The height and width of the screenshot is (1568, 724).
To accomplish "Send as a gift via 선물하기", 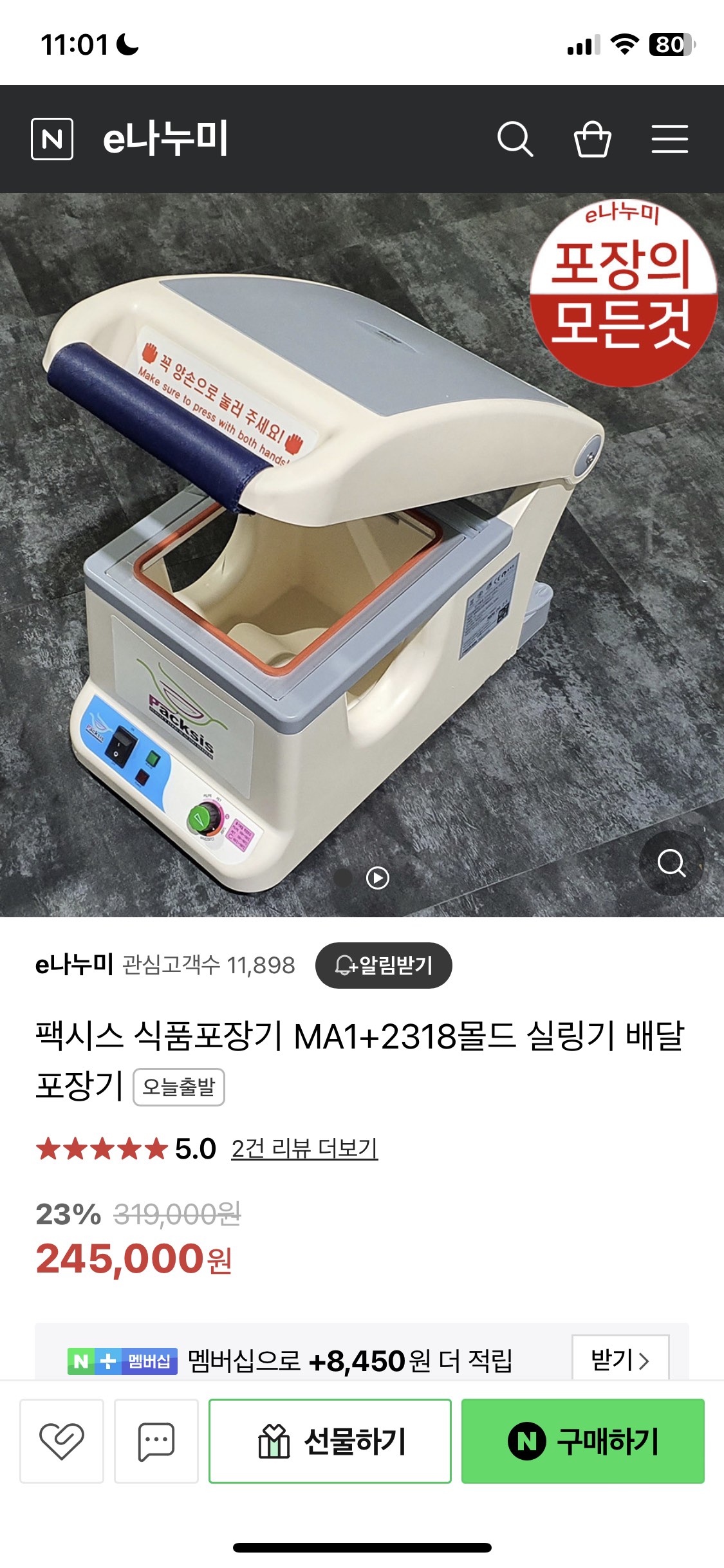I will 330,1441.
